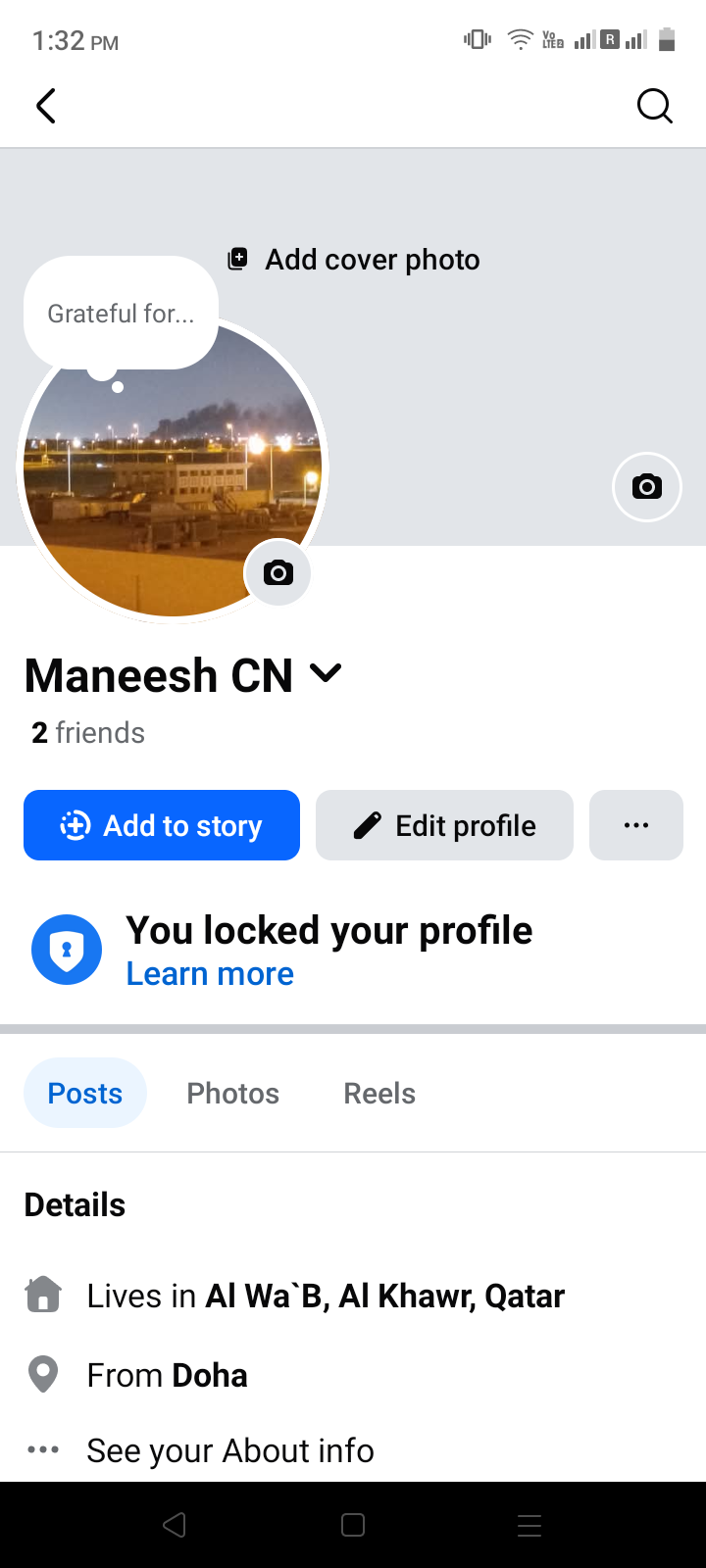Tap the profile picture camera icon

[277, 572]
